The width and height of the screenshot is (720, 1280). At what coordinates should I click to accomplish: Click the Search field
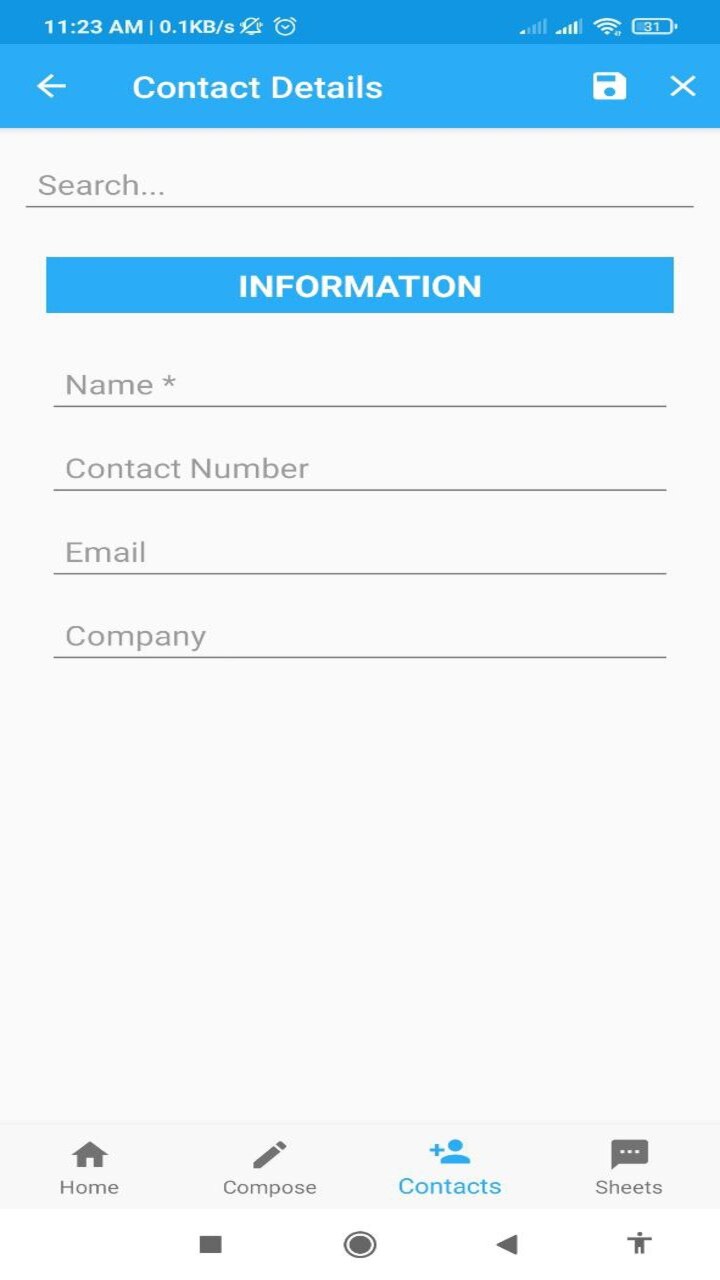(360, 185)
